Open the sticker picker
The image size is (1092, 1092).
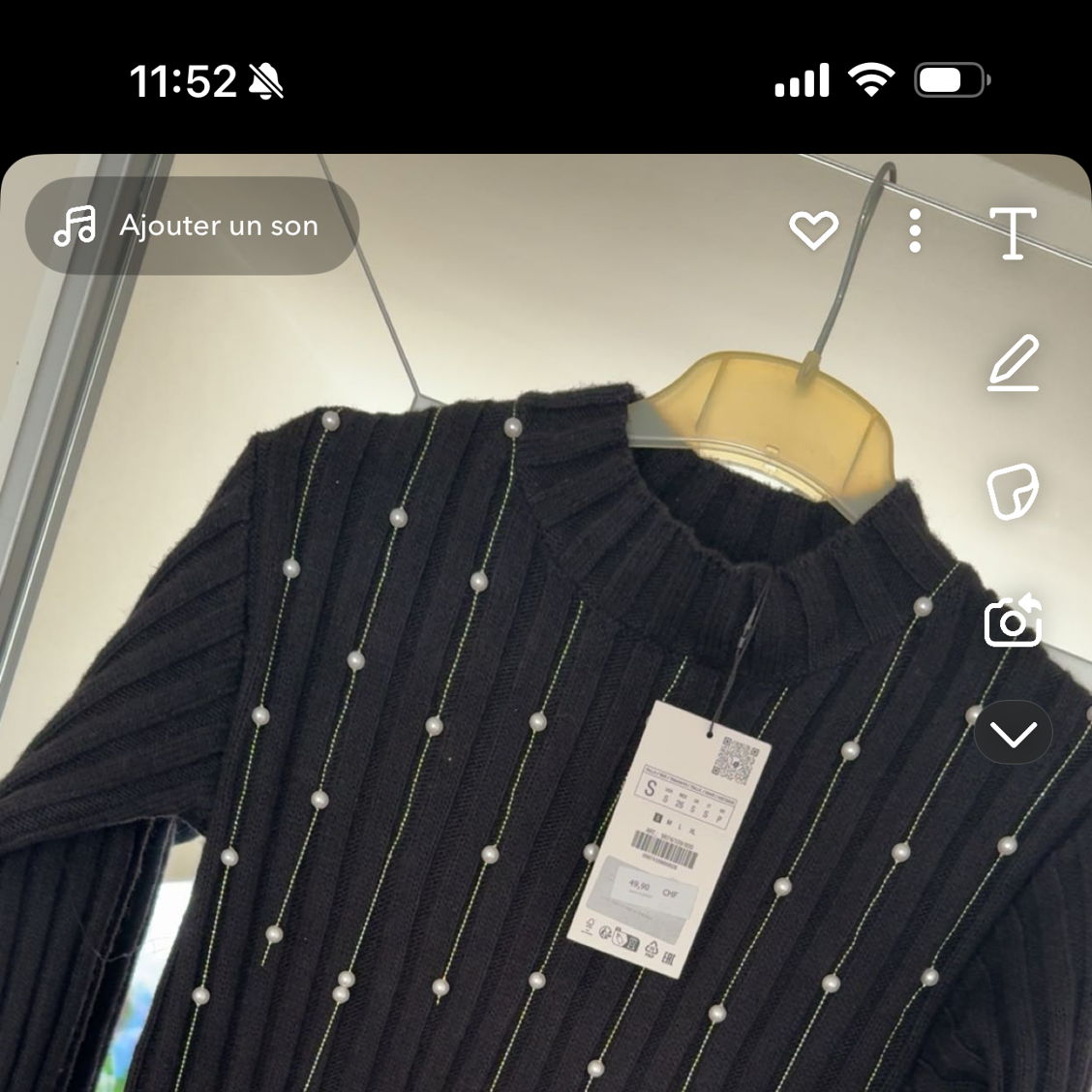coord(1013,492)
